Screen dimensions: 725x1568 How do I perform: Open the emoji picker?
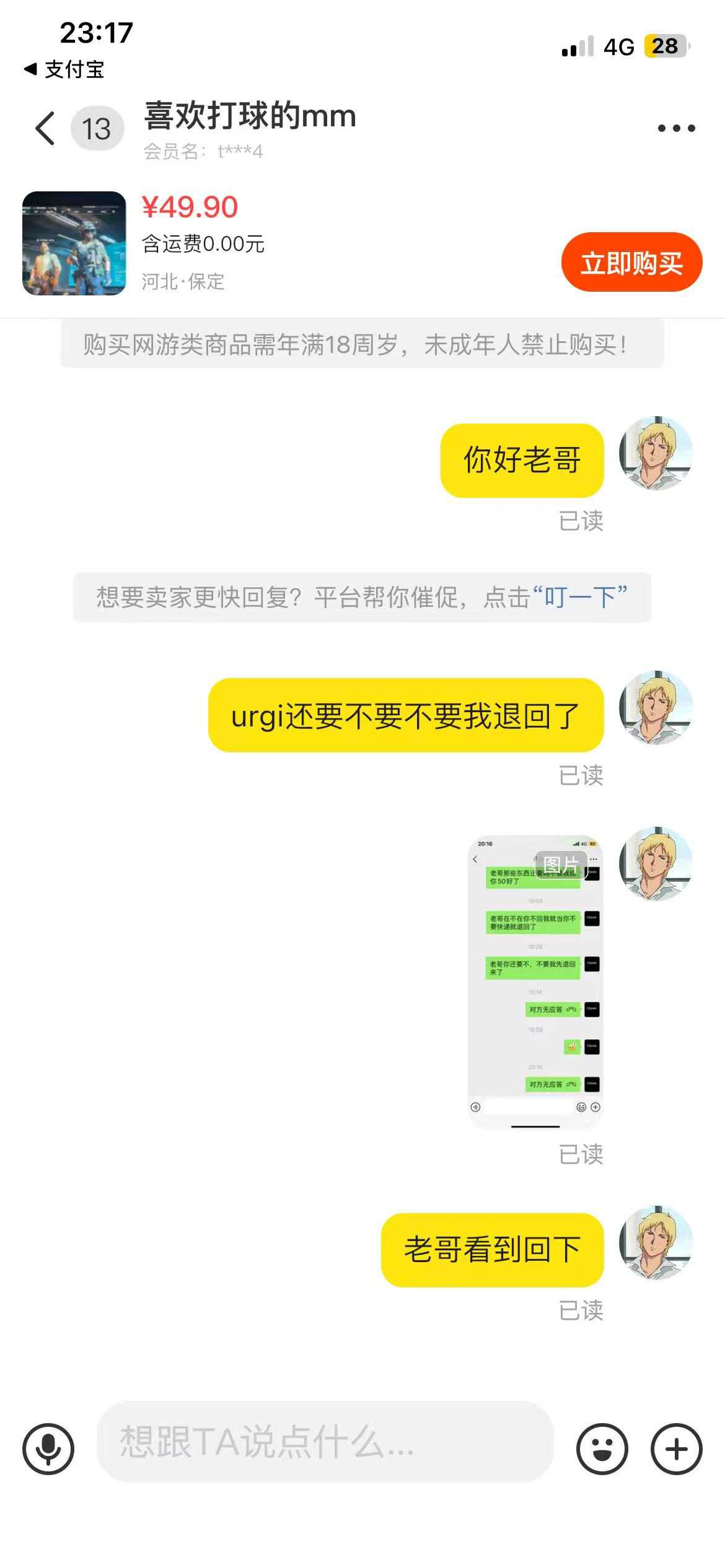602,1449
